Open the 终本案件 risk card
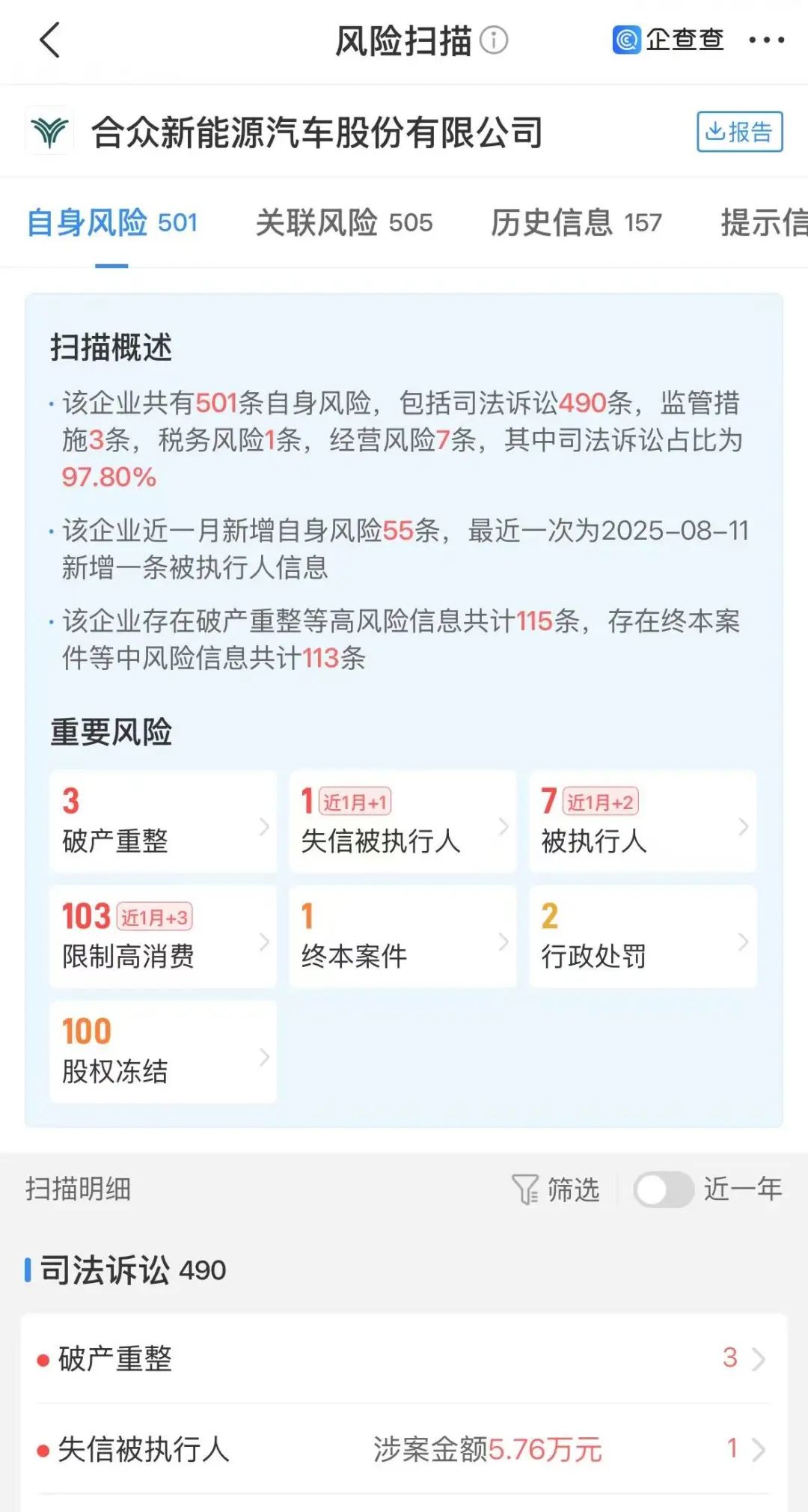 coord(403,937)
